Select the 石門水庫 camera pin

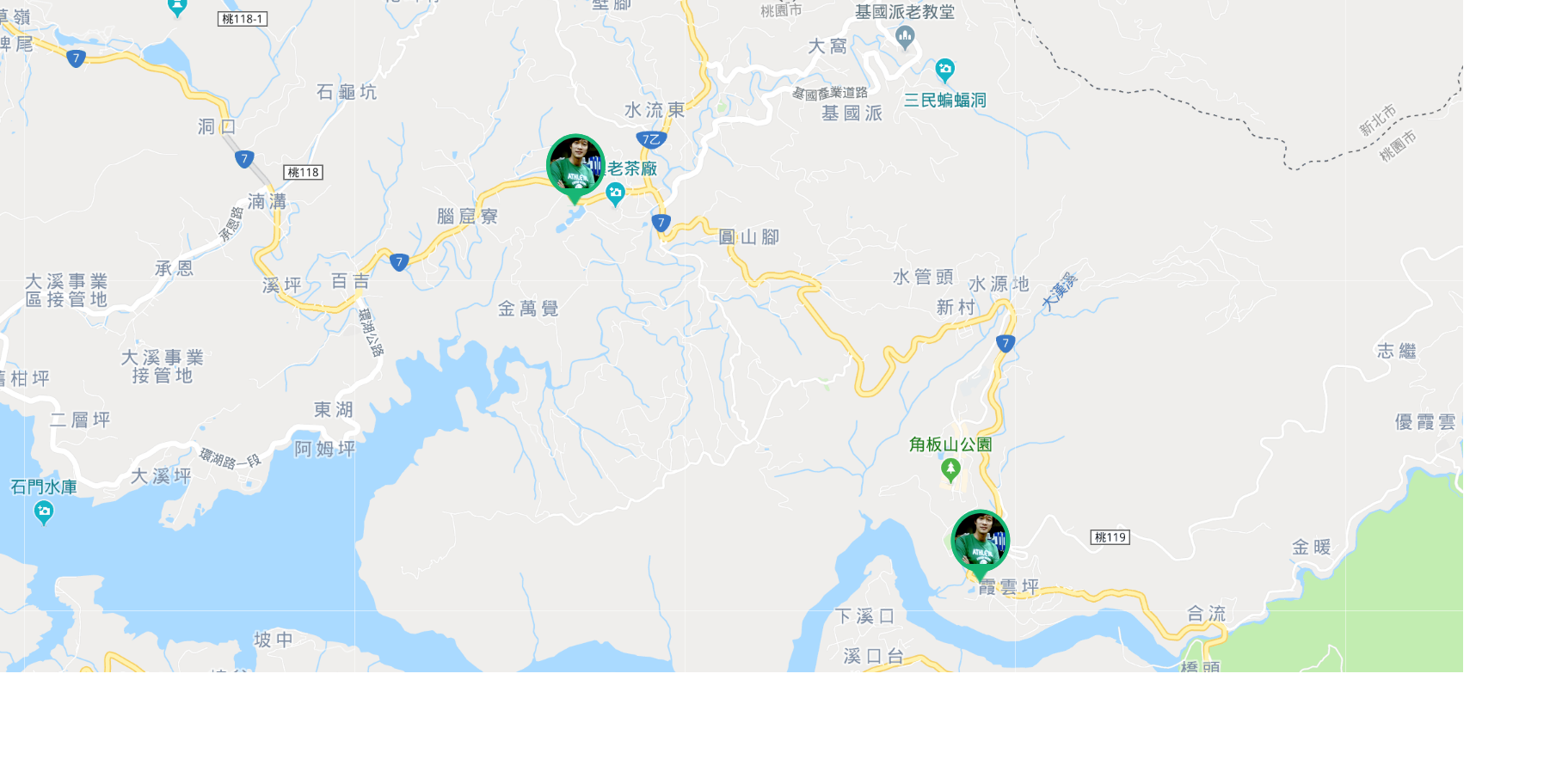[x=43, y=512]
